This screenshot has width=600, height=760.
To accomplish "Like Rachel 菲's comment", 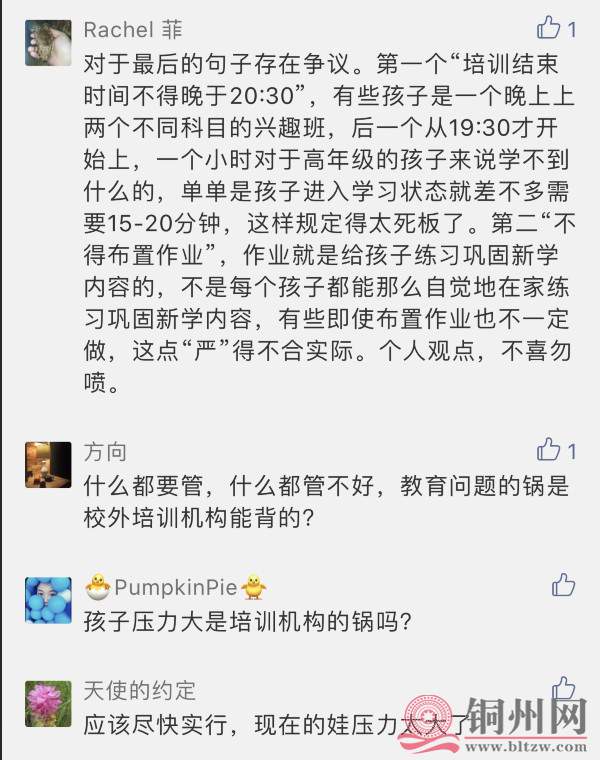I will (549, 27).
